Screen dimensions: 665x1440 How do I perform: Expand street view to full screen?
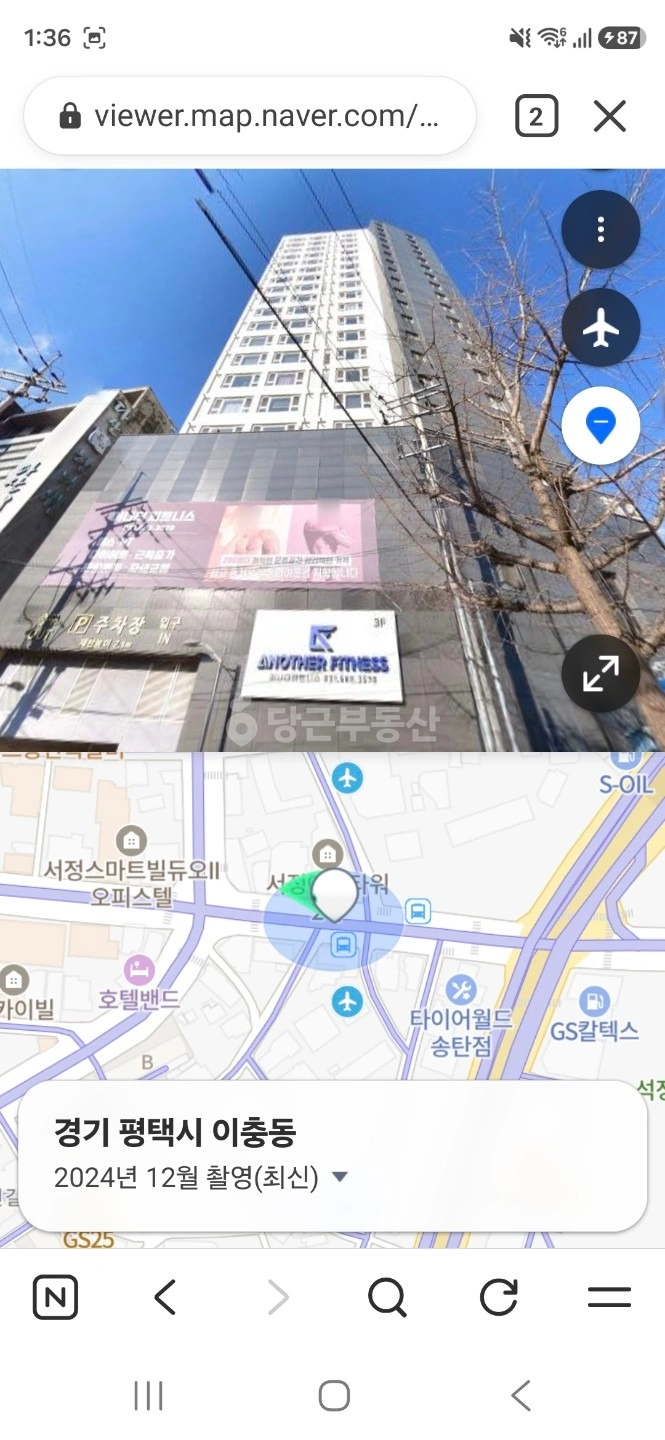(x=600, y=674)
